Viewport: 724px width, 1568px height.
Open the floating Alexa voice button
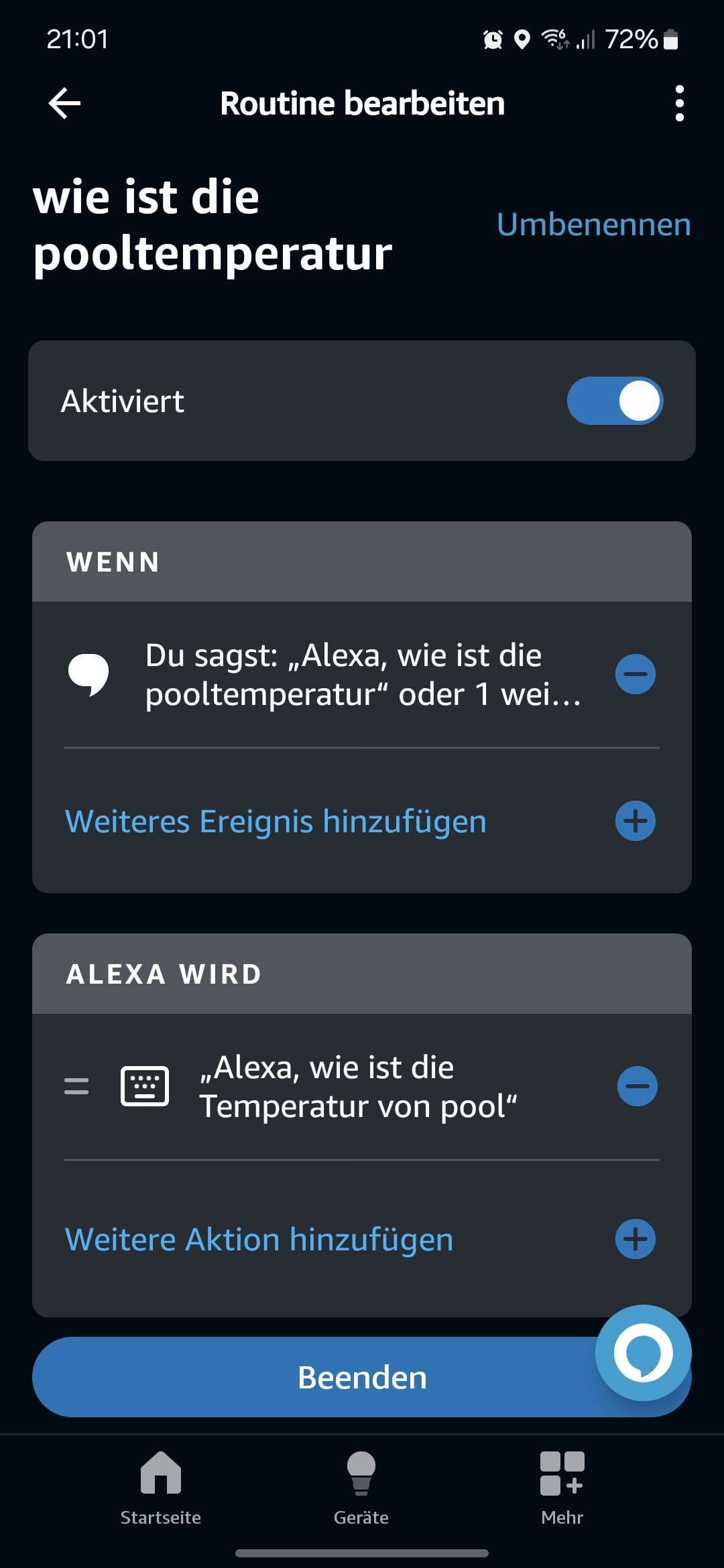[x=643, y=1352]
